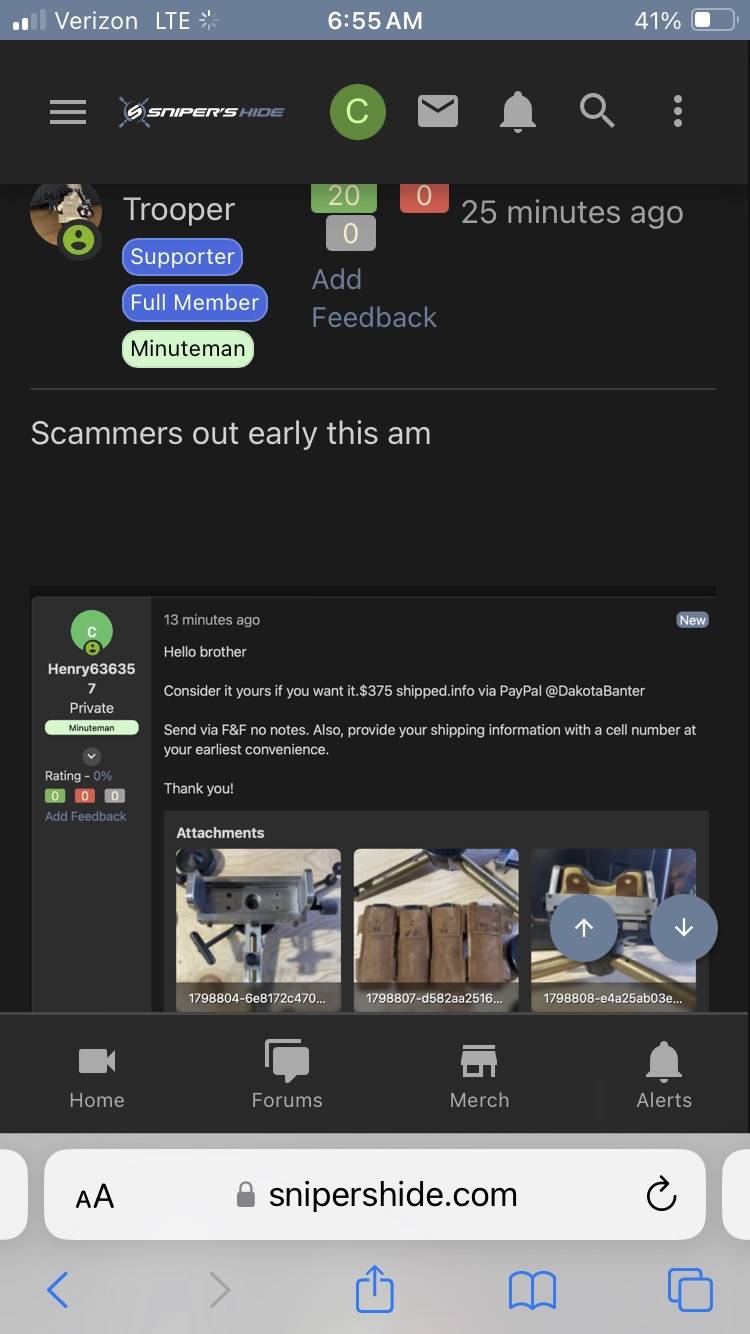Jump down with the arrow-down button
This screenshot has height=1334, width=750.
click(684, 928)
